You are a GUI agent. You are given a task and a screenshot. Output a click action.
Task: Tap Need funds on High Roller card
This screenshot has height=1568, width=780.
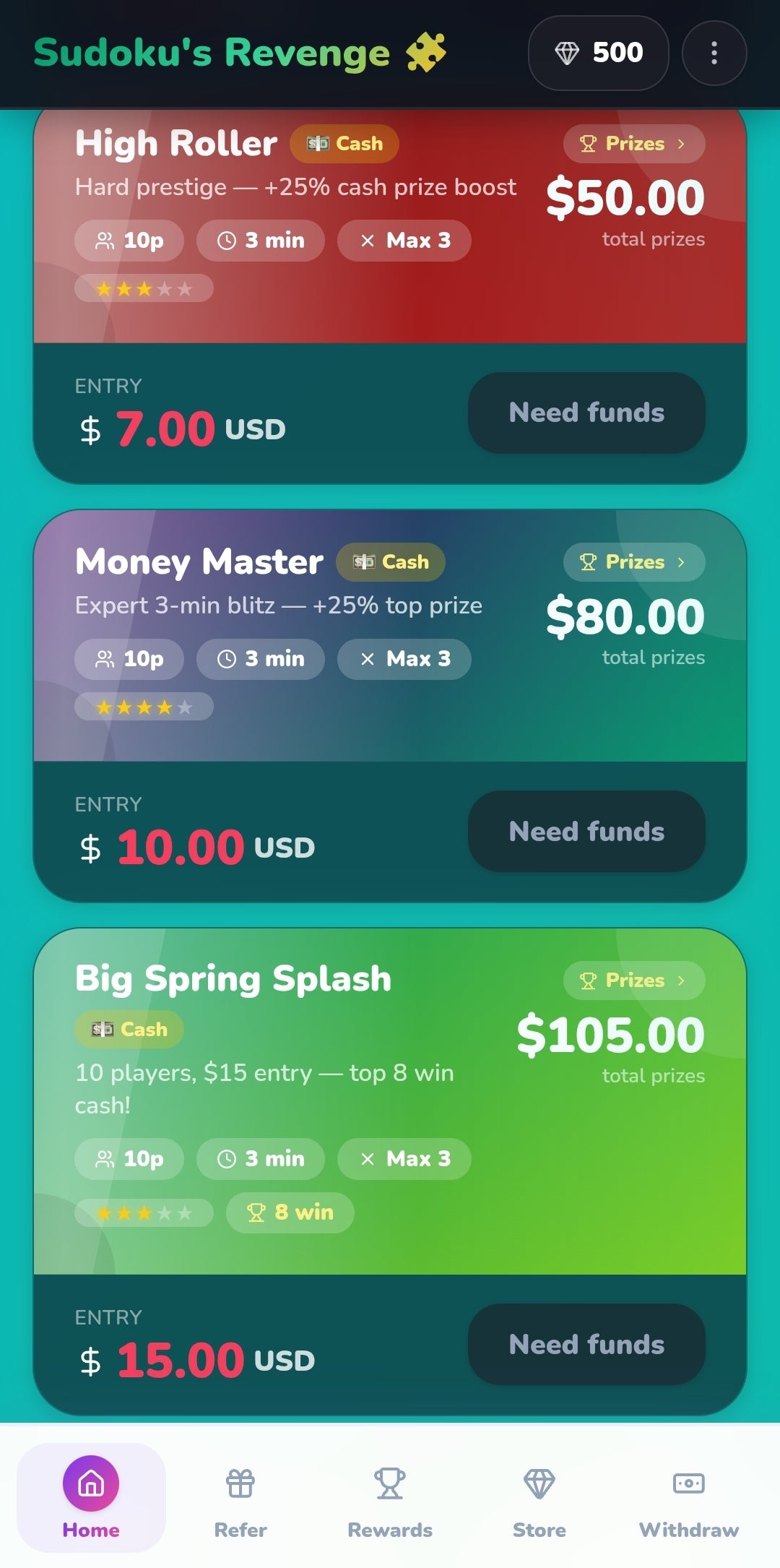tap(586, 413)
